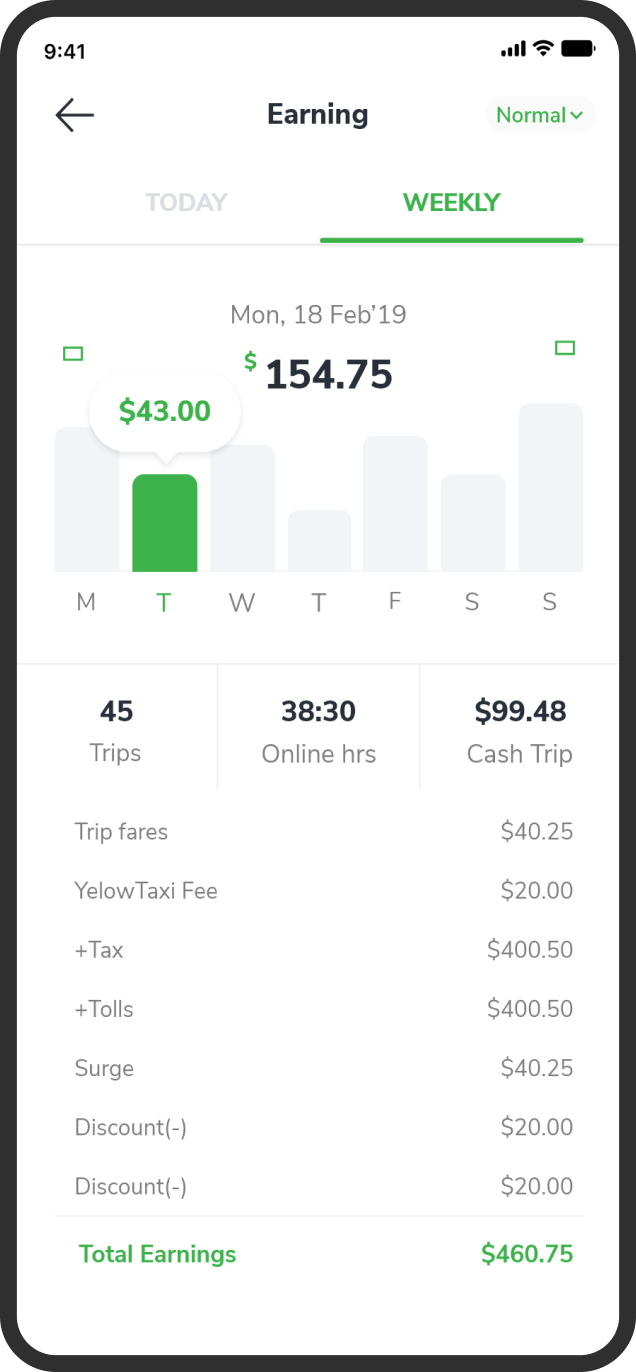636x1372 pixels.
Task: Select Friday's bar in the chart
Action: [395, 504]
